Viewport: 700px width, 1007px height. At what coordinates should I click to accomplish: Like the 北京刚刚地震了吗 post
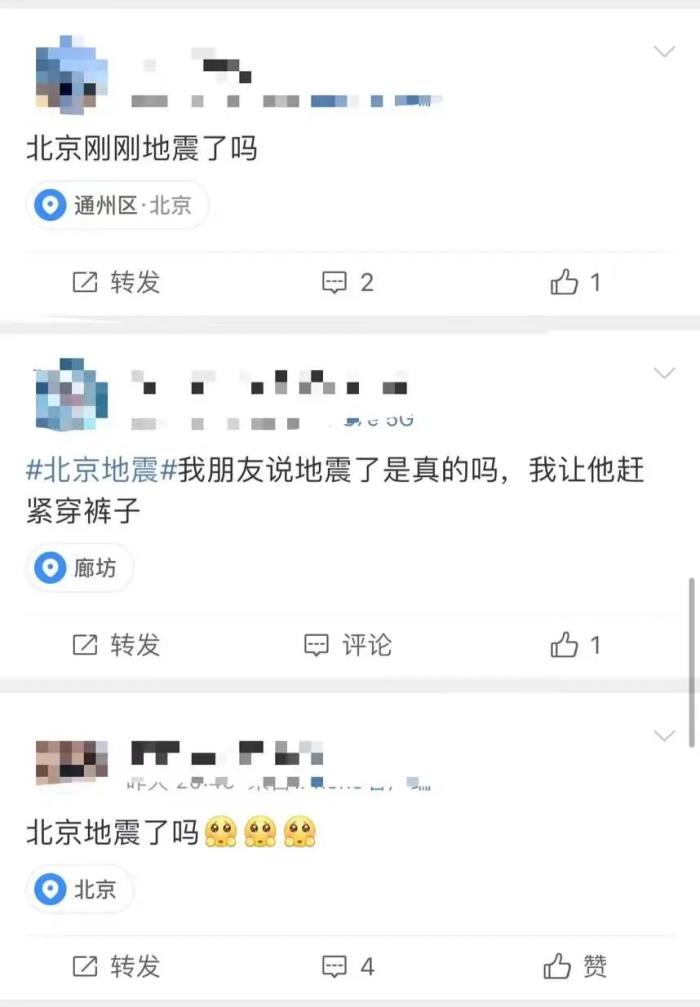[x=576, y=283]
